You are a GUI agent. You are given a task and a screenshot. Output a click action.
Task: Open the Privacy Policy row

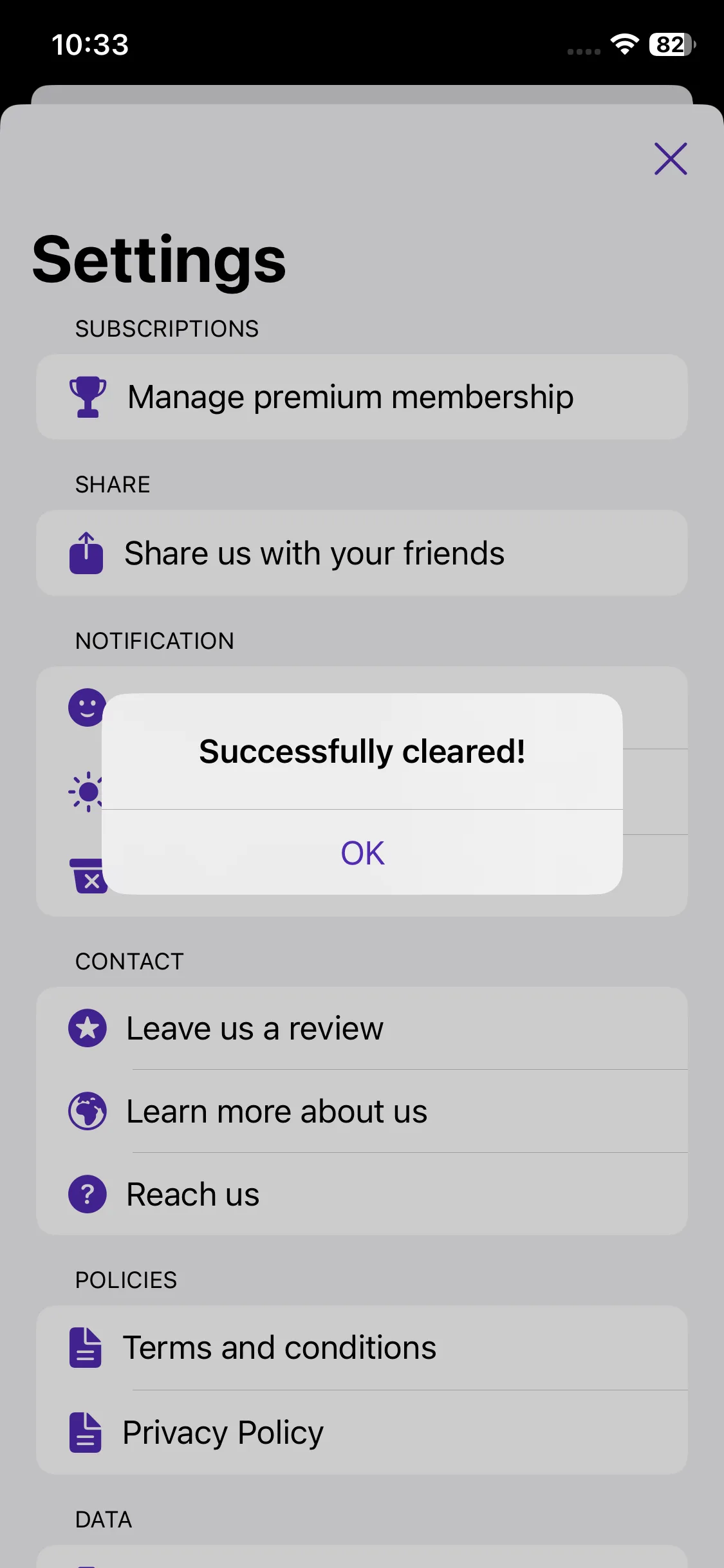(x=362, y=1433)
